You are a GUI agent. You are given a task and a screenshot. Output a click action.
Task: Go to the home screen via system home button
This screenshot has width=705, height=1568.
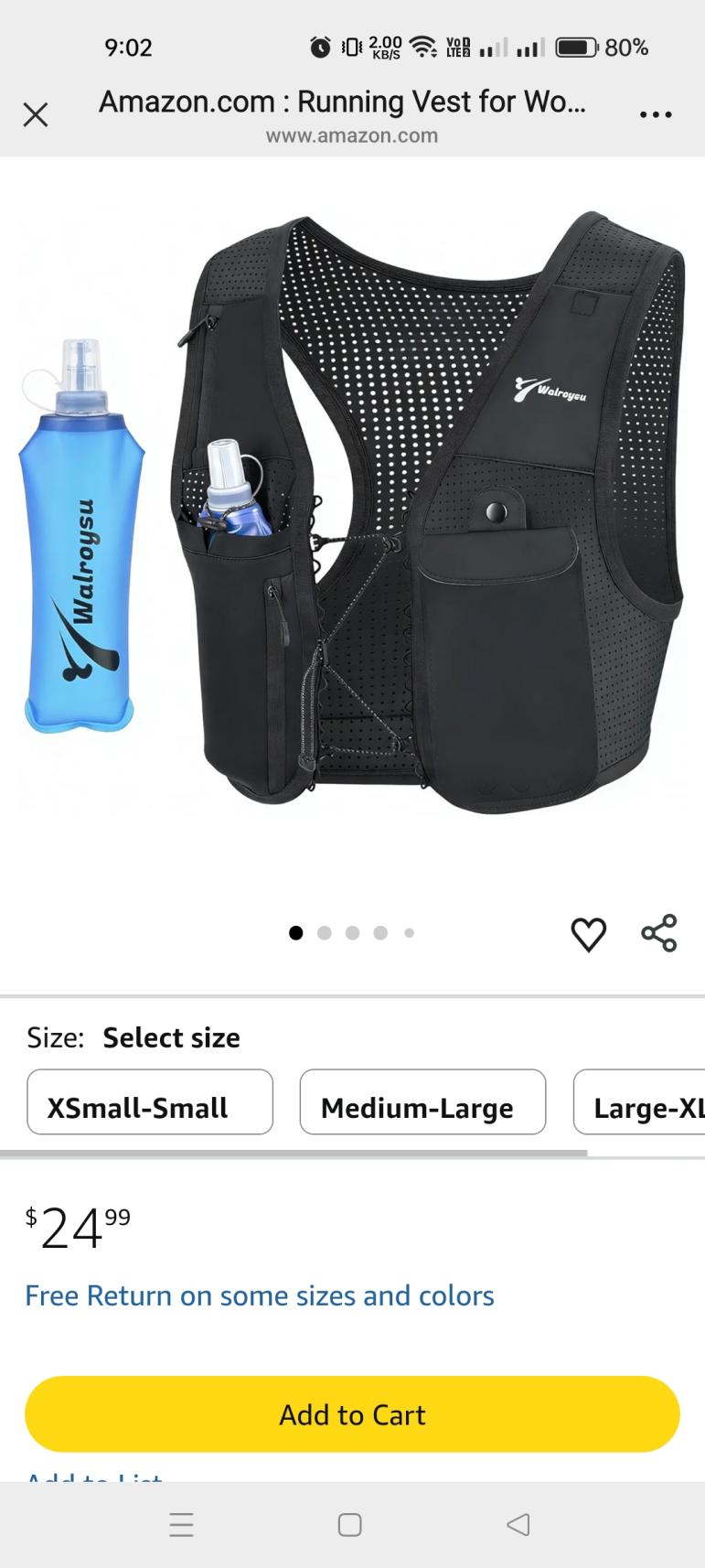tap(350, 1525)
